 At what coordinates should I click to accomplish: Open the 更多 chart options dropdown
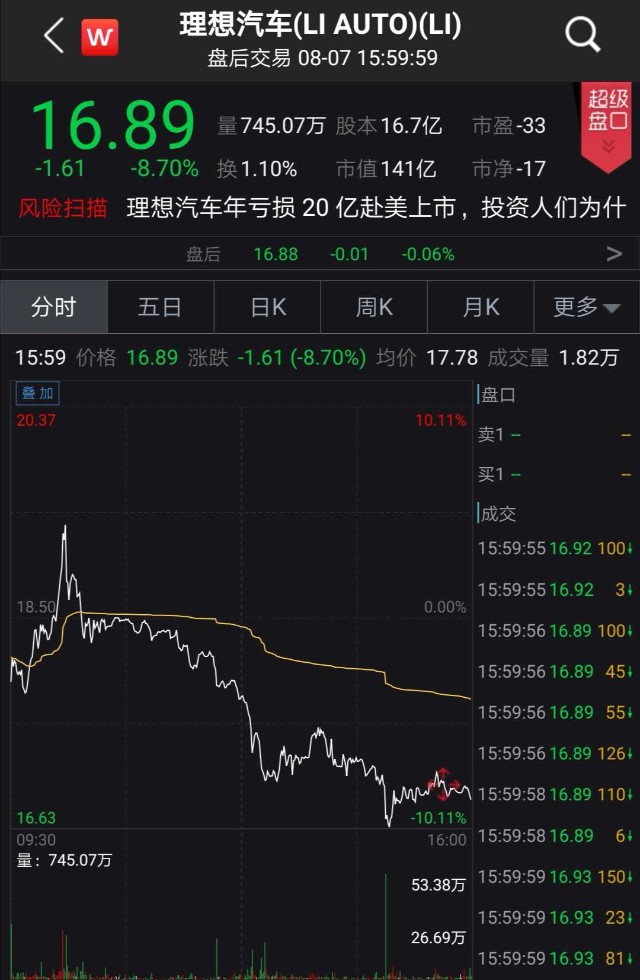(x=587, y=307)
